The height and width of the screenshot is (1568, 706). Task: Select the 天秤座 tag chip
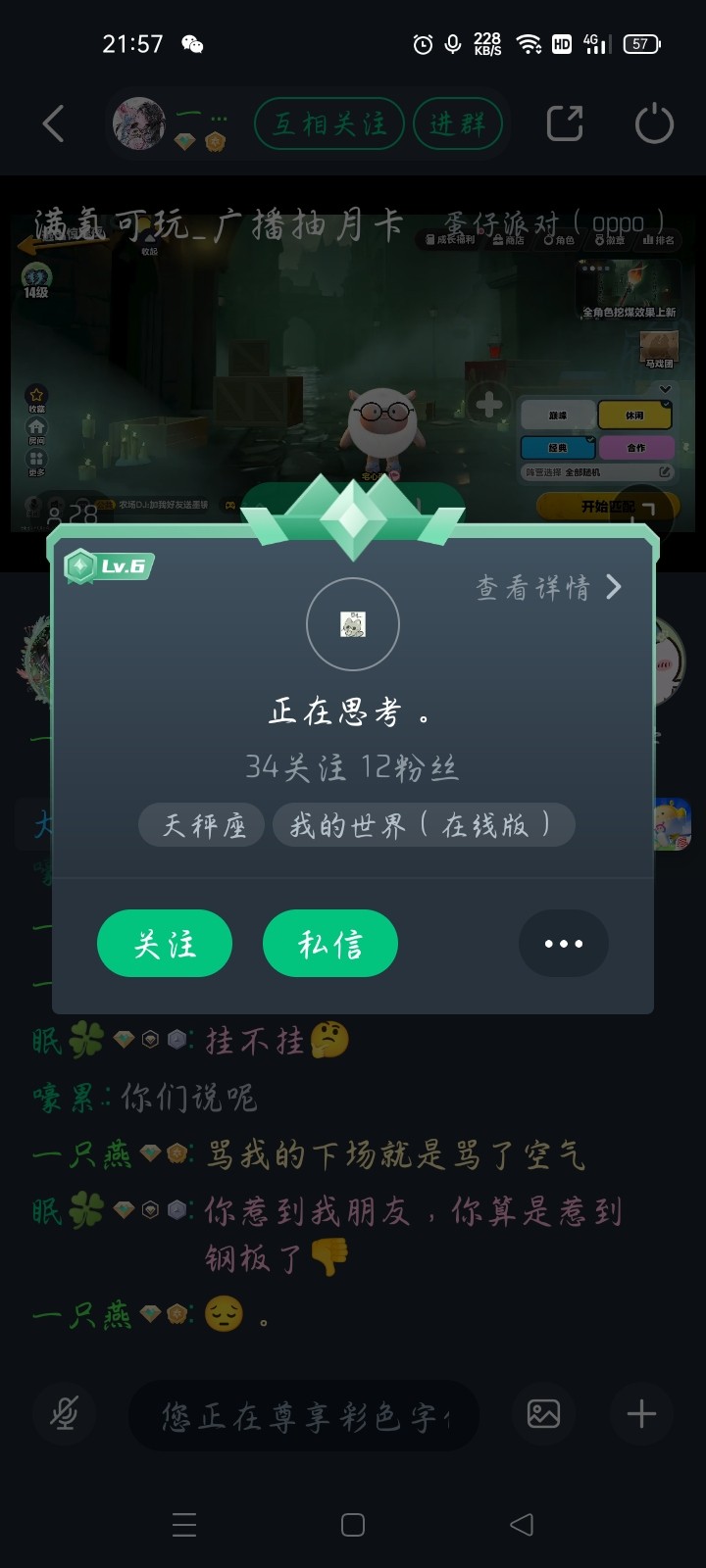point(202,825)
